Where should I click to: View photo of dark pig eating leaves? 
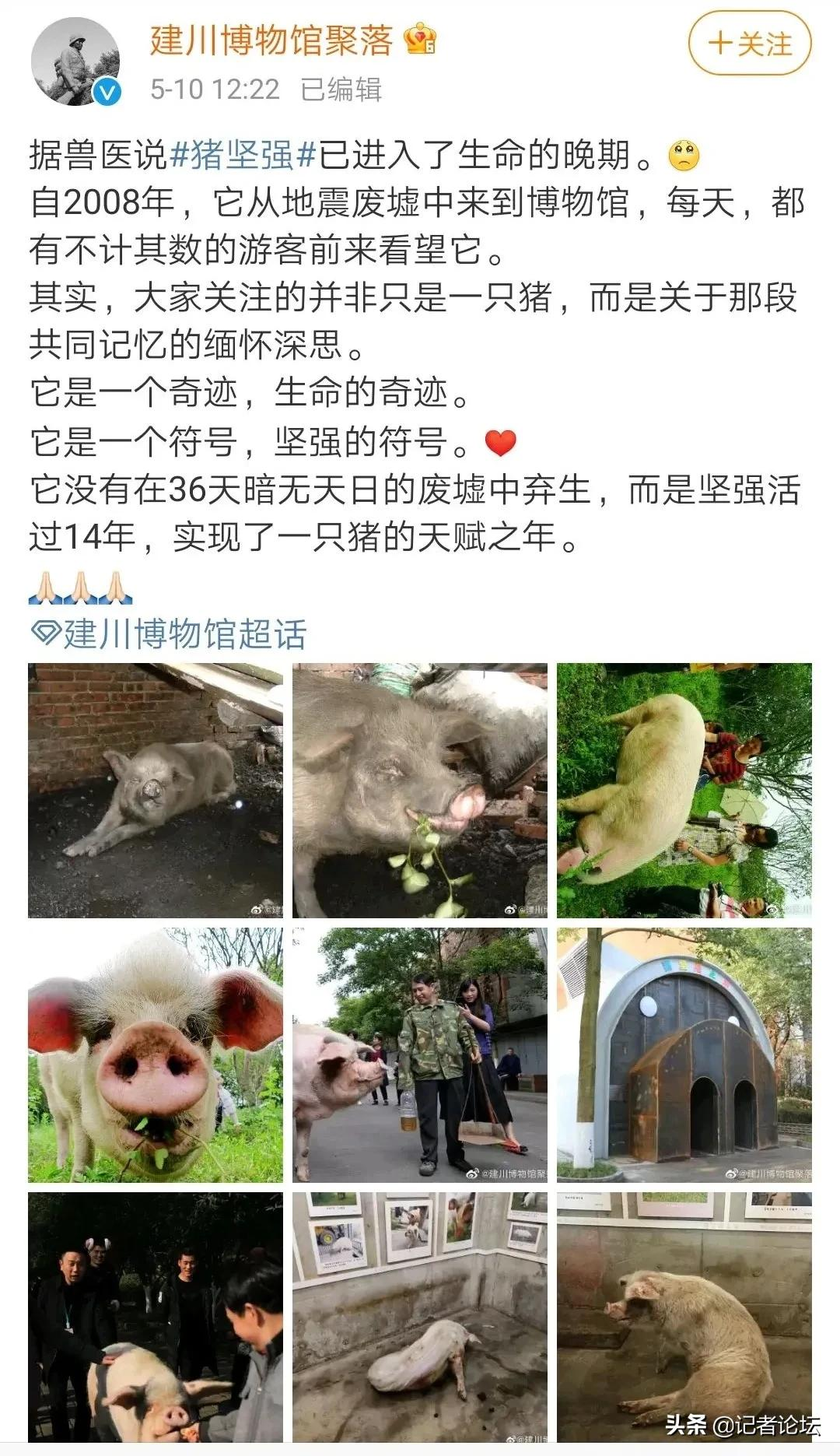(420, 791)
